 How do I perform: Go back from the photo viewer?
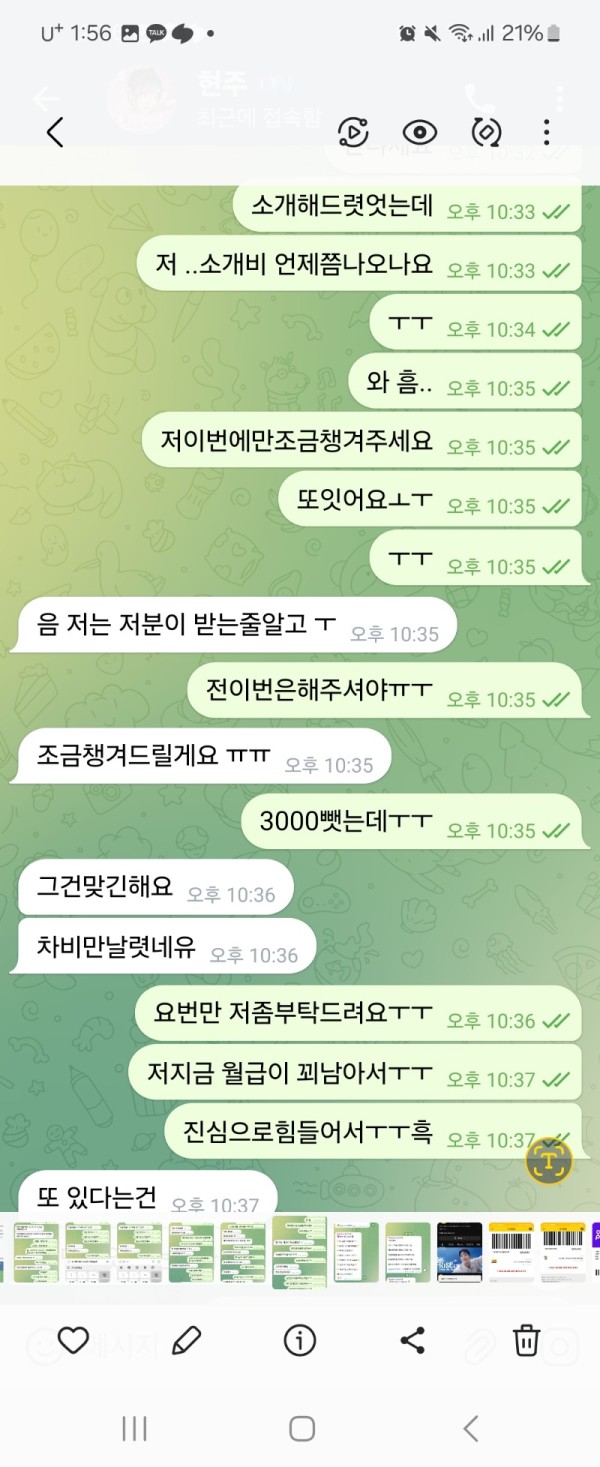(55, 132)
